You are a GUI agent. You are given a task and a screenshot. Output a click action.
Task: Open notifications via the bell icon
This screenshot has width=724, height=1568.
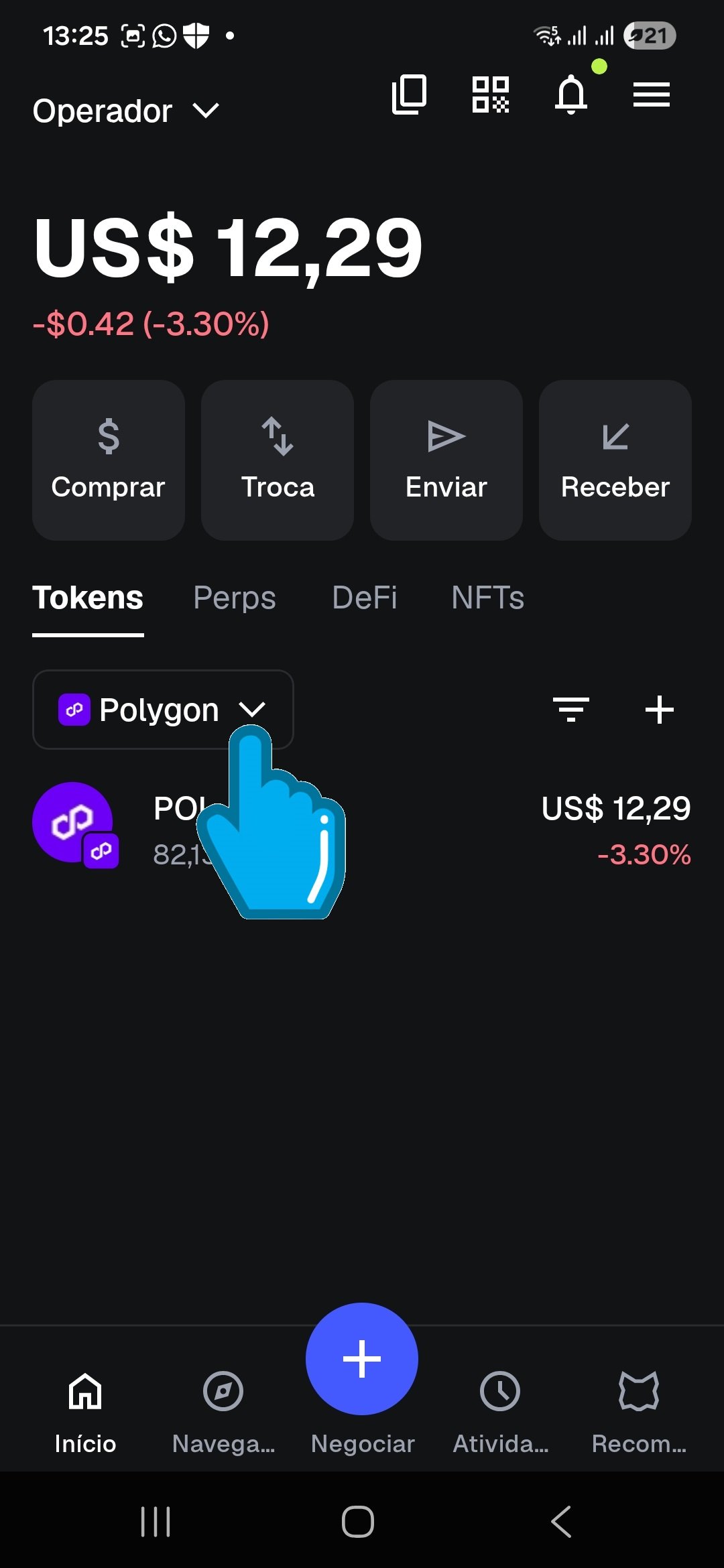(x=572, y=95)
